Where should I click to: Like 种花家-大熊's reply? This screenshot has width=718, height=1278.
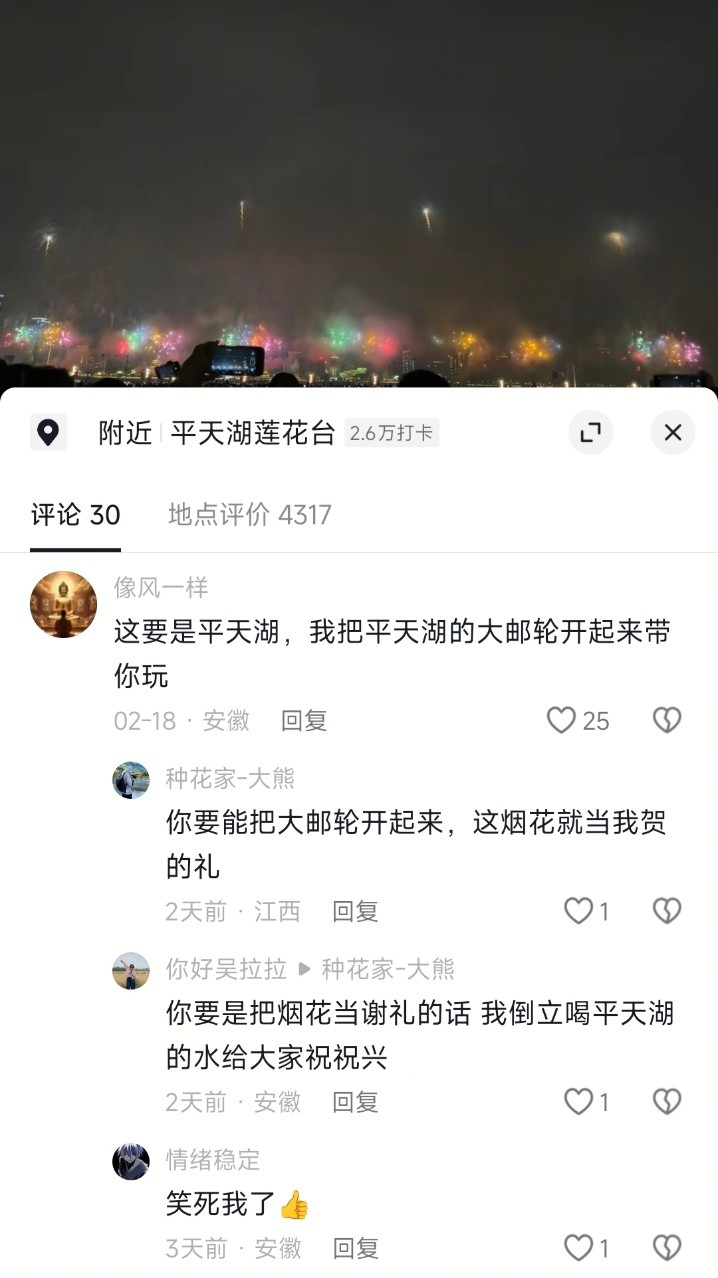point(578,910)
